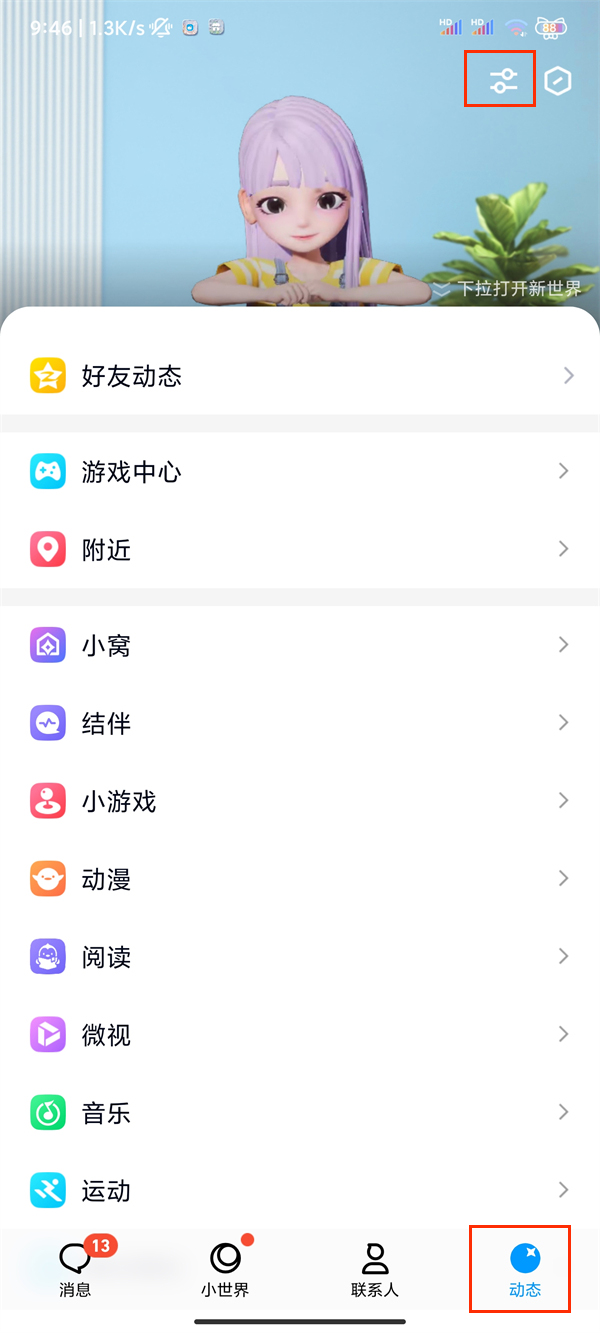Go to 附近

pos(300,550)
